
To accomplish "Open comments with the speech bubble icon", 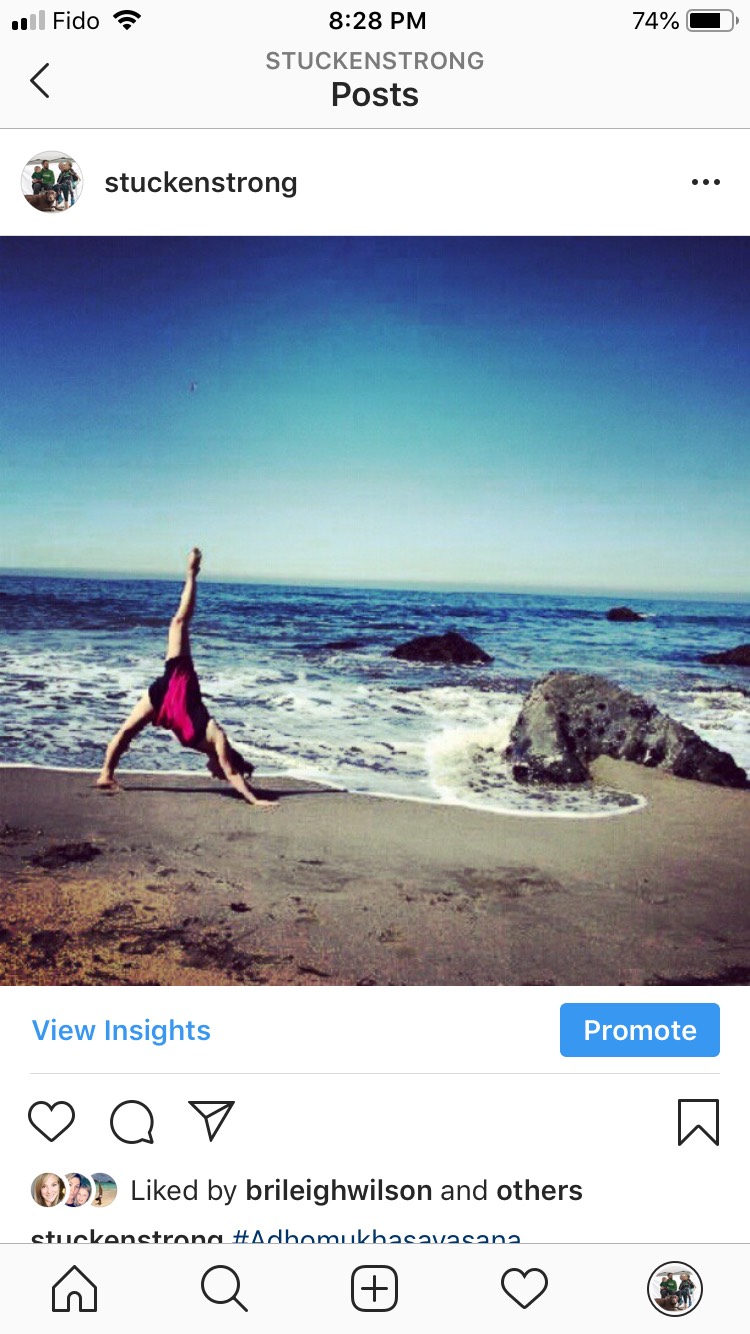I will [x=131, y=1122].
